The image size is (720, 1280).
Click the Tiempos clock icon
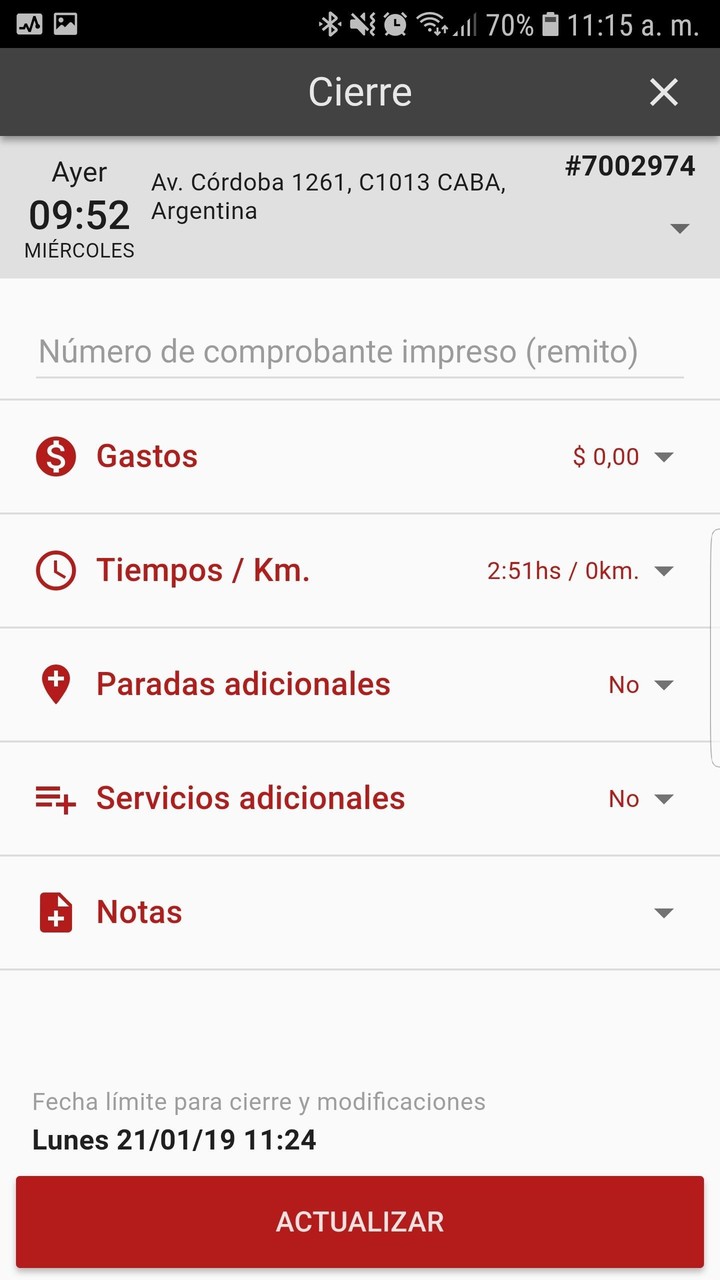pyautogui.click(x=58, y=570)
